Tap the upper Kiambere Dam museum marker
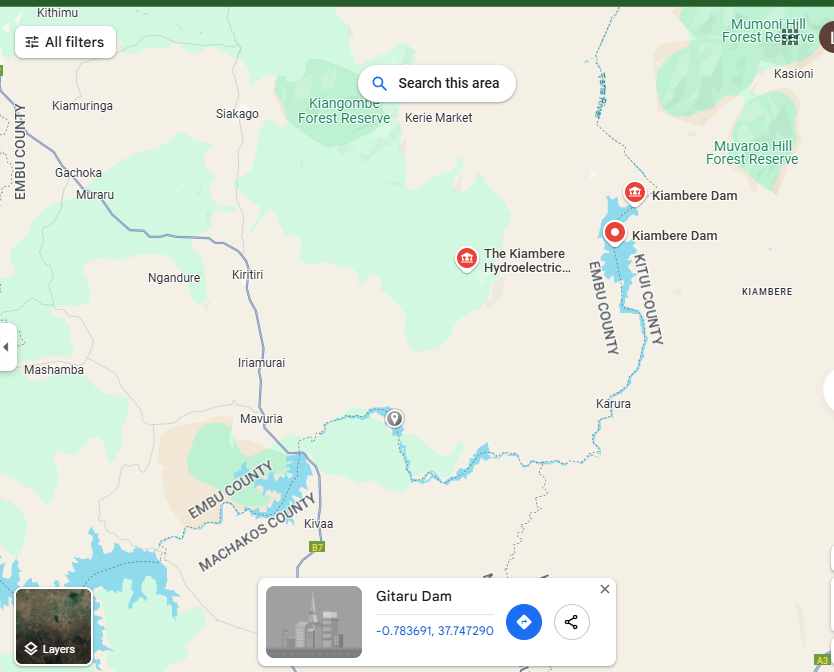The image size is (834, 672). (634, 192)
